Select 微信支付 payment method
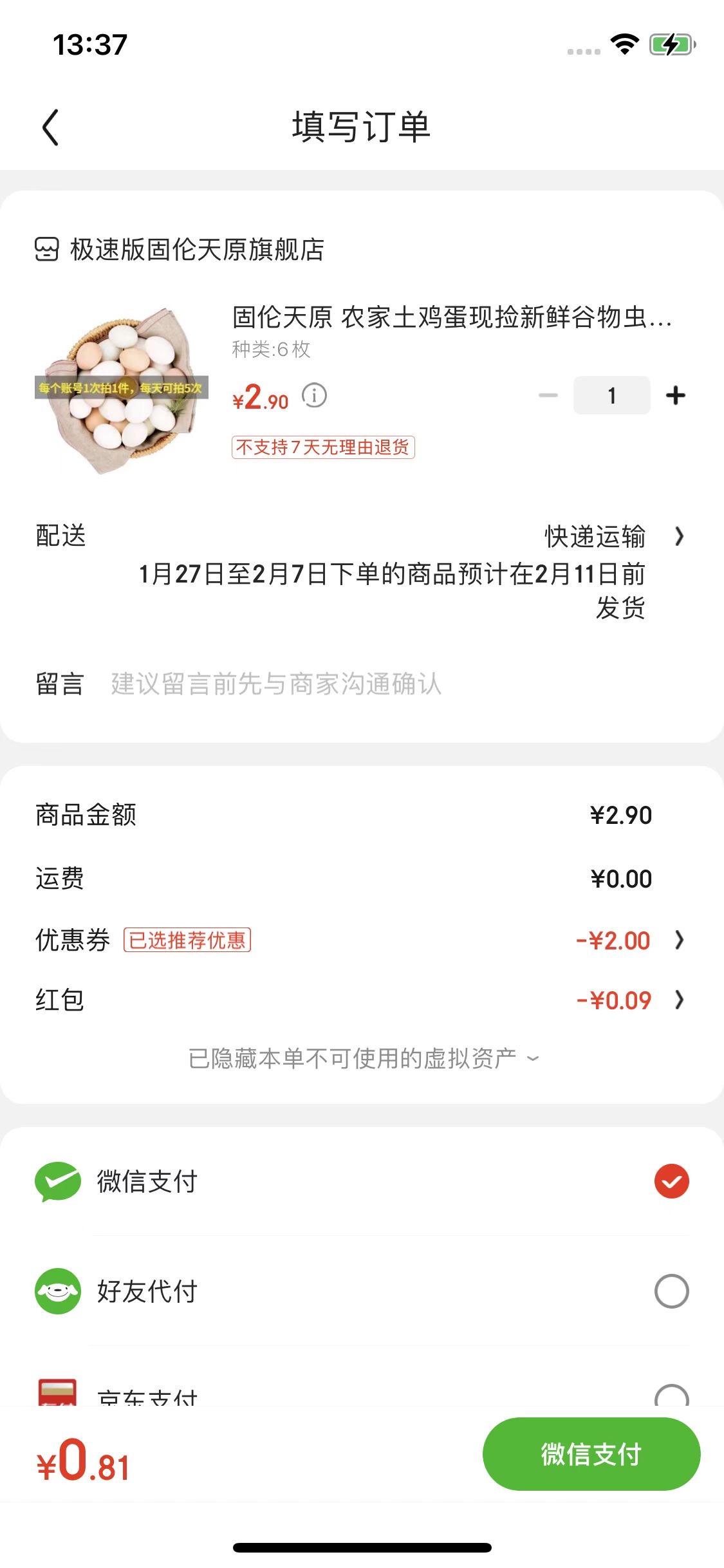 (671, 1181)
